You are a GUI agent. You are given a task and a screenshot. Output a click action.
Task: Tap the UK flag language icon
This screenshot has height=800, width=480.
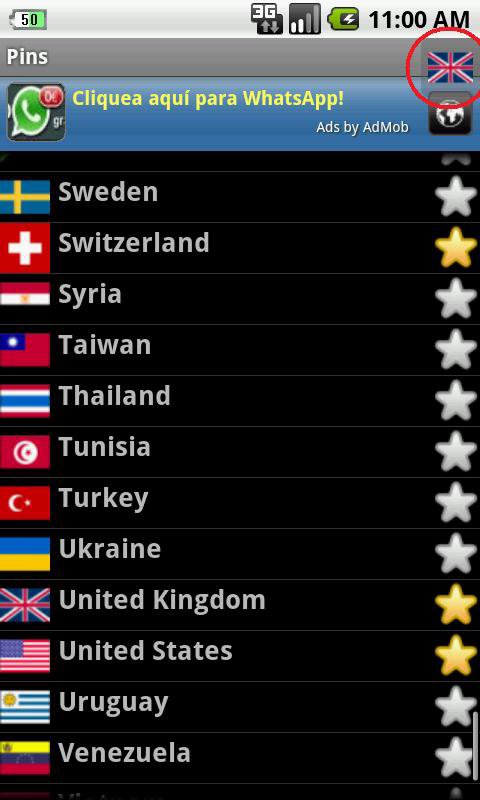450,67
